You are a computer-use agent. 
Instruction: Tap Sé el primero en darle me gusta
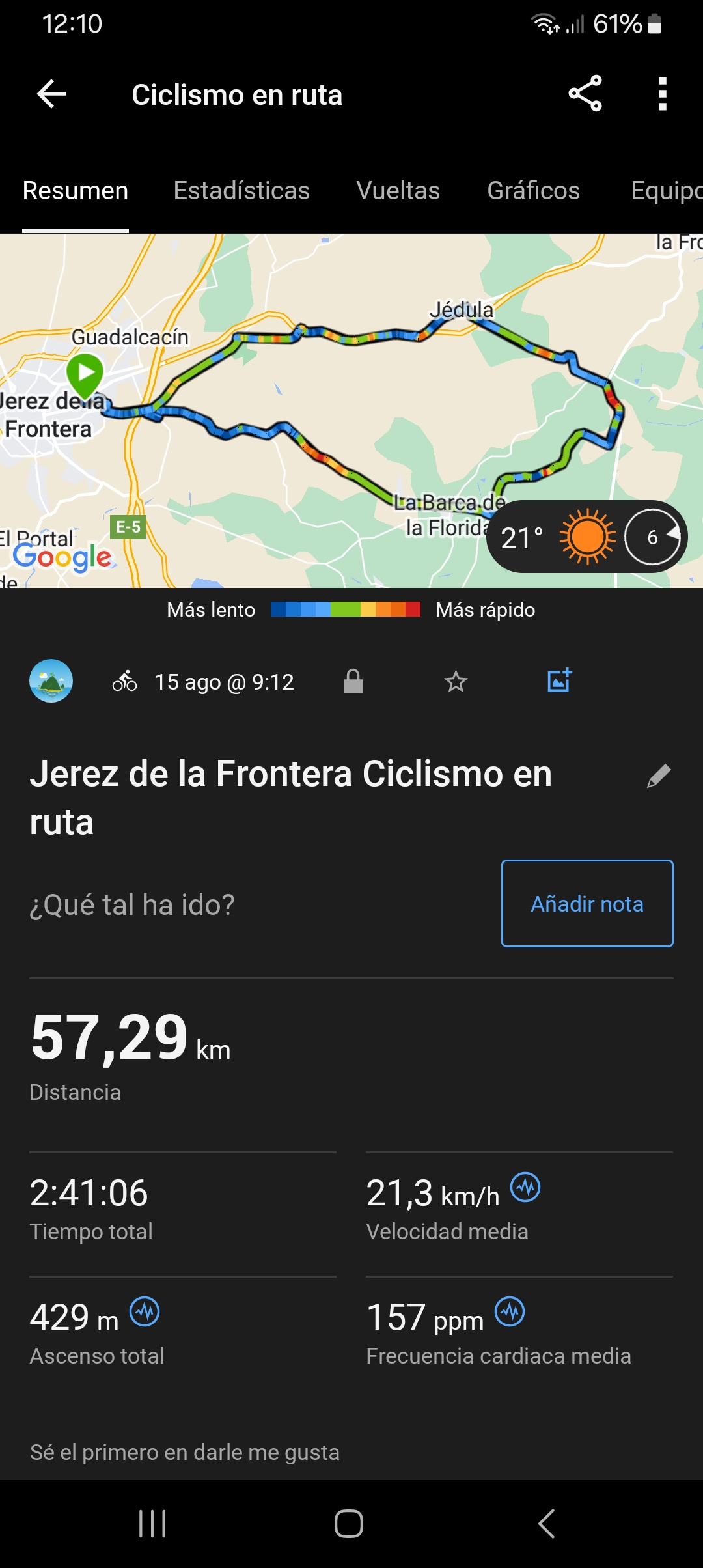coord(184,1452)
